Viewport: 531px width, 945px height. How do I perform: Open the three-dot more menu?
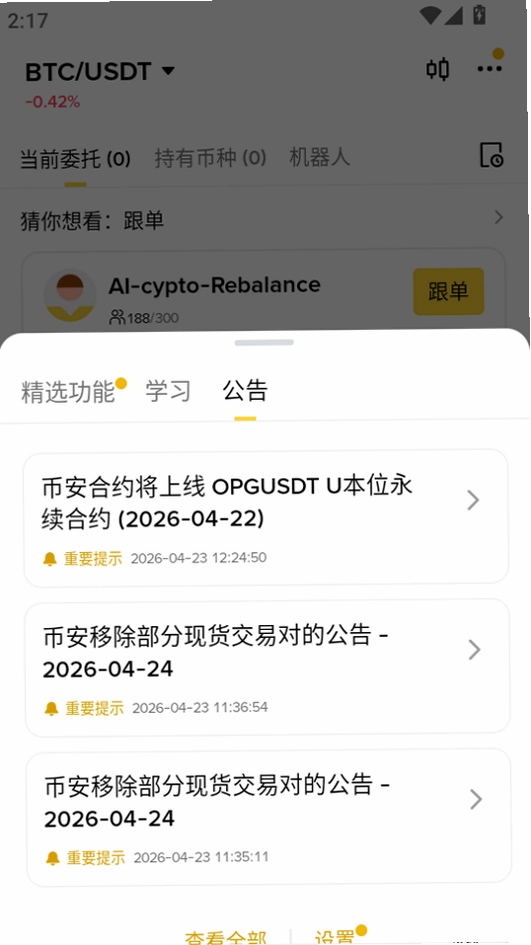[x=489, y=69]
